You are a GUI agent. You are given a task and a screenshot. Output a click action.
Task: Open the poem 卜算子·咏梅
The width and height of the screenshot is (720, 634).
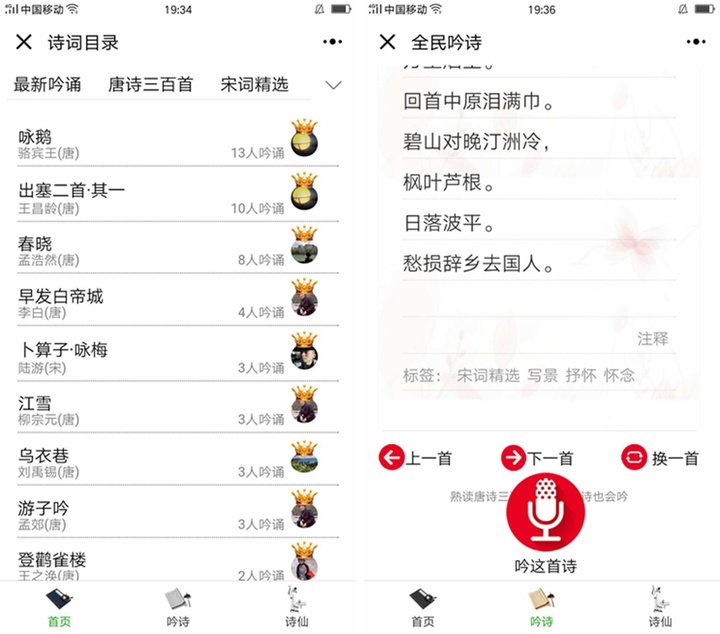(x=150, y=358)
